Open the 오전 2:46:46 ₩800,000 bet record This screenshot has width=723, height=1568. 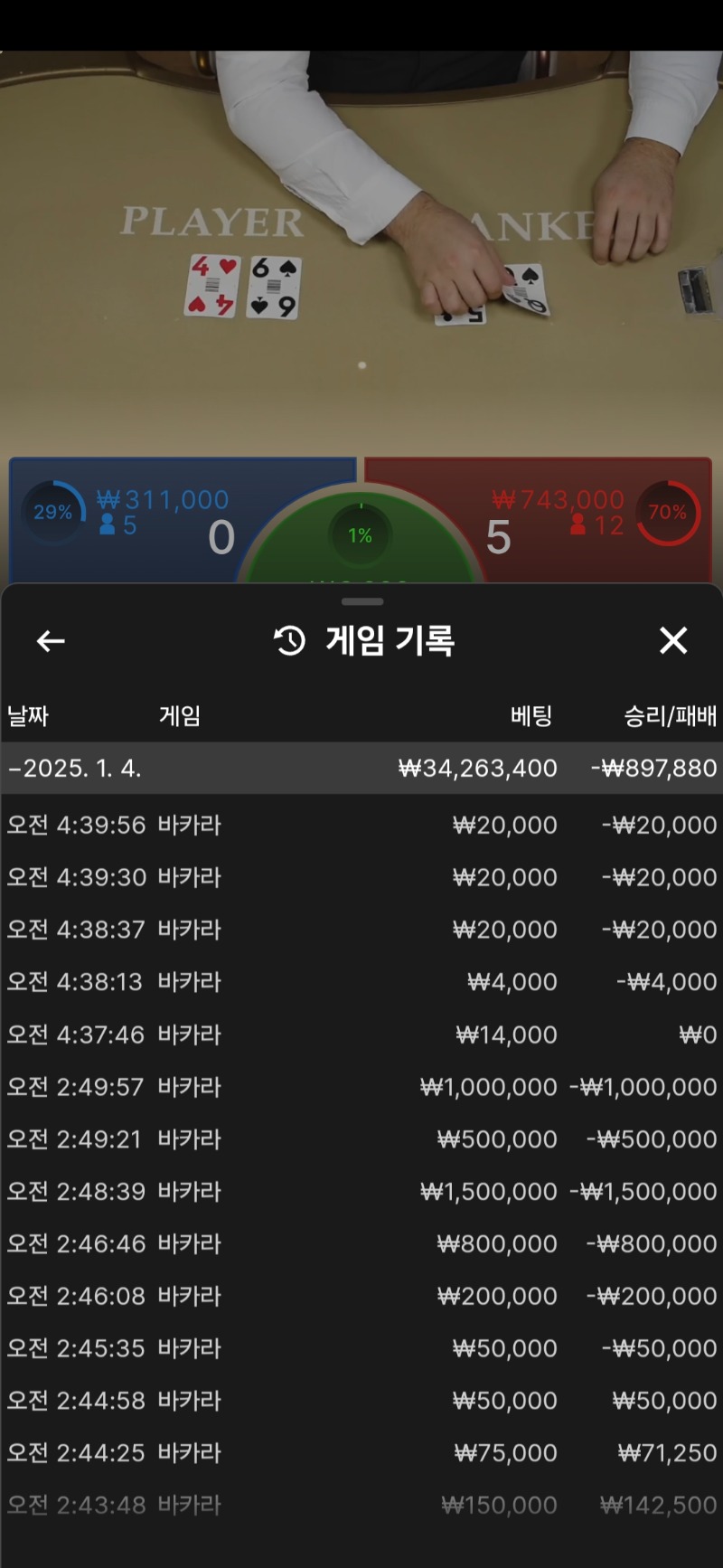pyautogui.click(x=361, y=1244)
